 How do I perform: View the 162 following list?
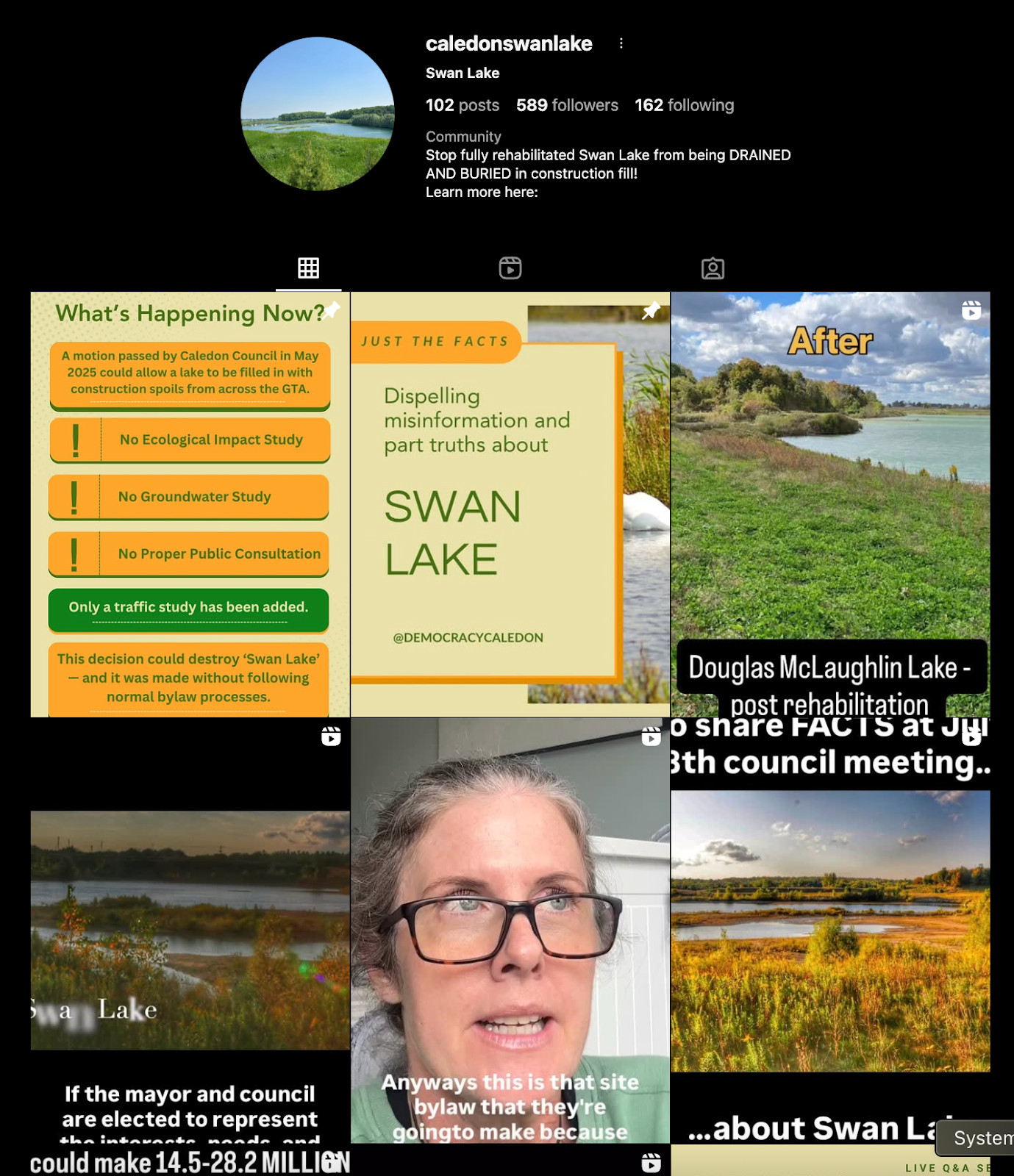[684, 105]
